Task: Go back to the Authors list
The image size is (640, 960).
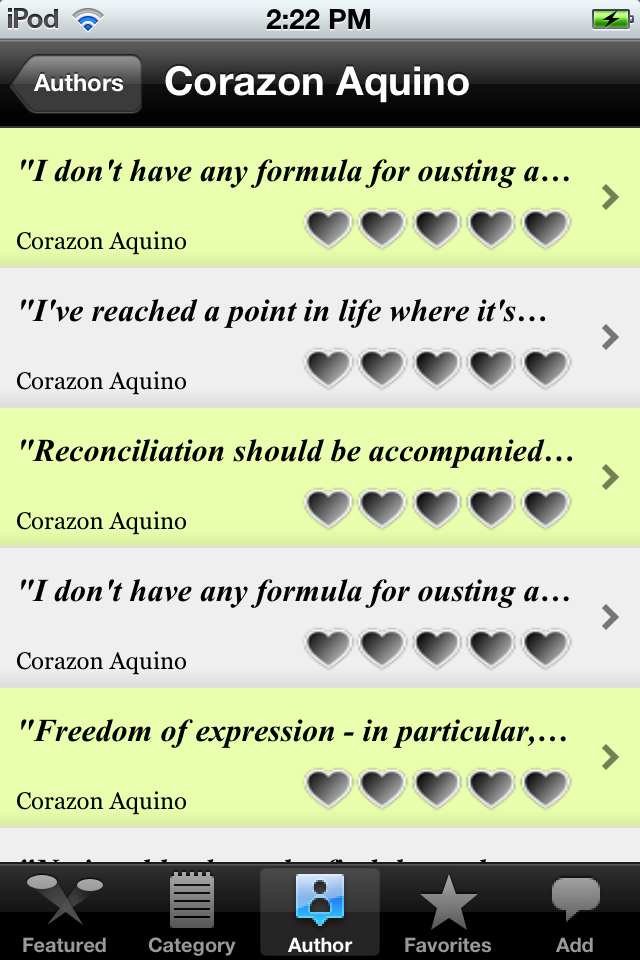Action: (78, 84)
